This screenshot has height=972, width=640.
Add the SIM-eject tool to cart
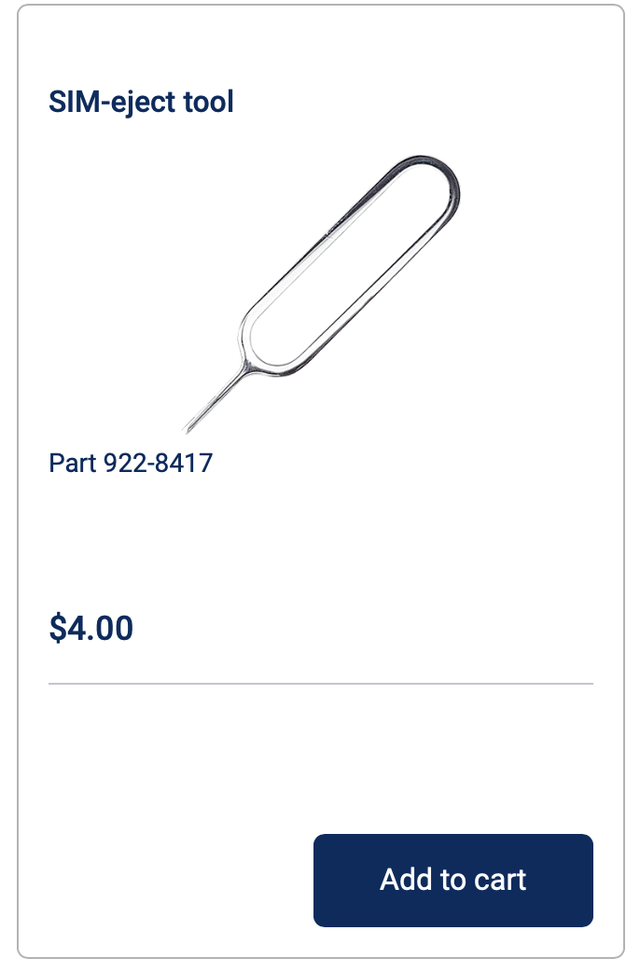453,880
